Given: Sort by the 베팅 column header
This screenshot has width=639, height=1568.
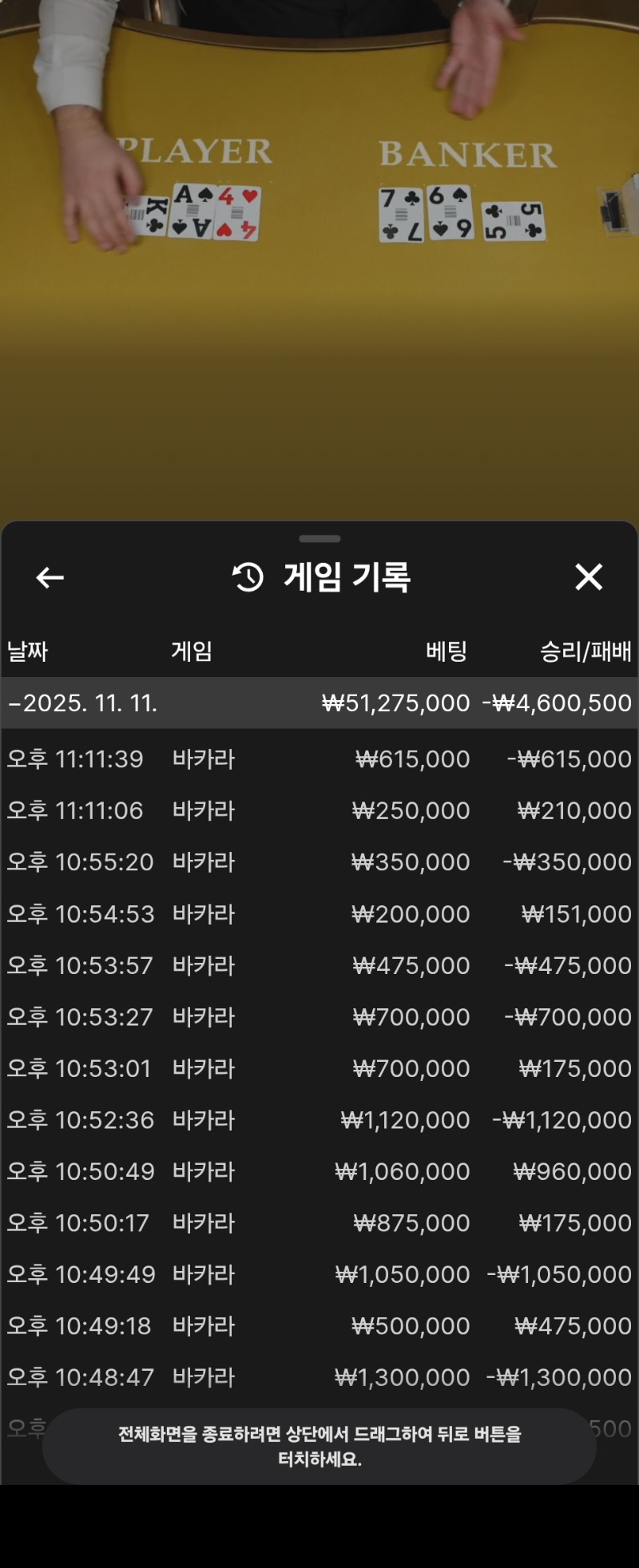Looking at the screenshot, I should (446, 651).
